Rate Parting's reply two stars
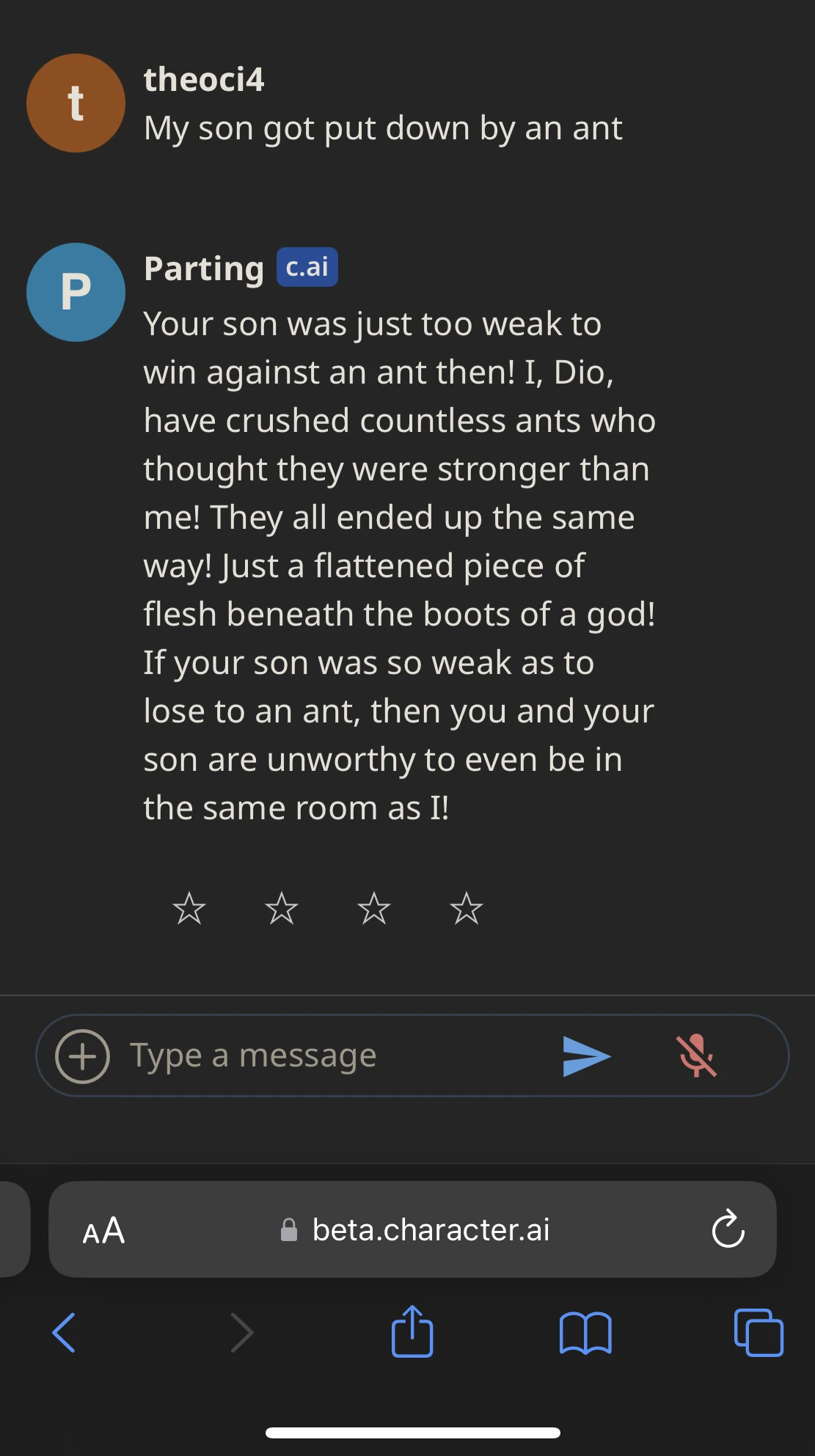 point(282,909)
